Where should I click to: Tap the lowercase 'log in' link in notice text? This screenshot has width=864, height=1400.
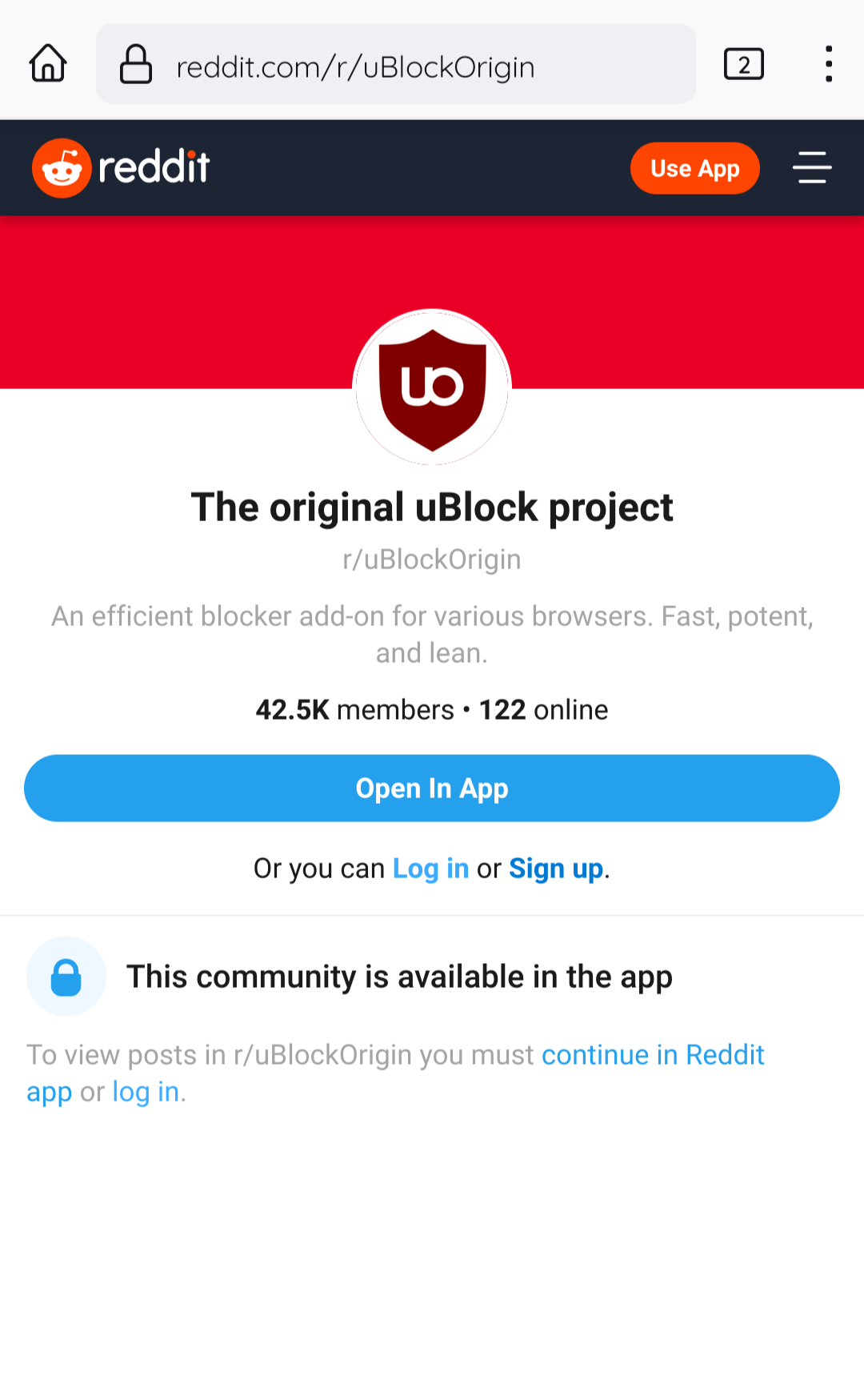click(146, 1091)
